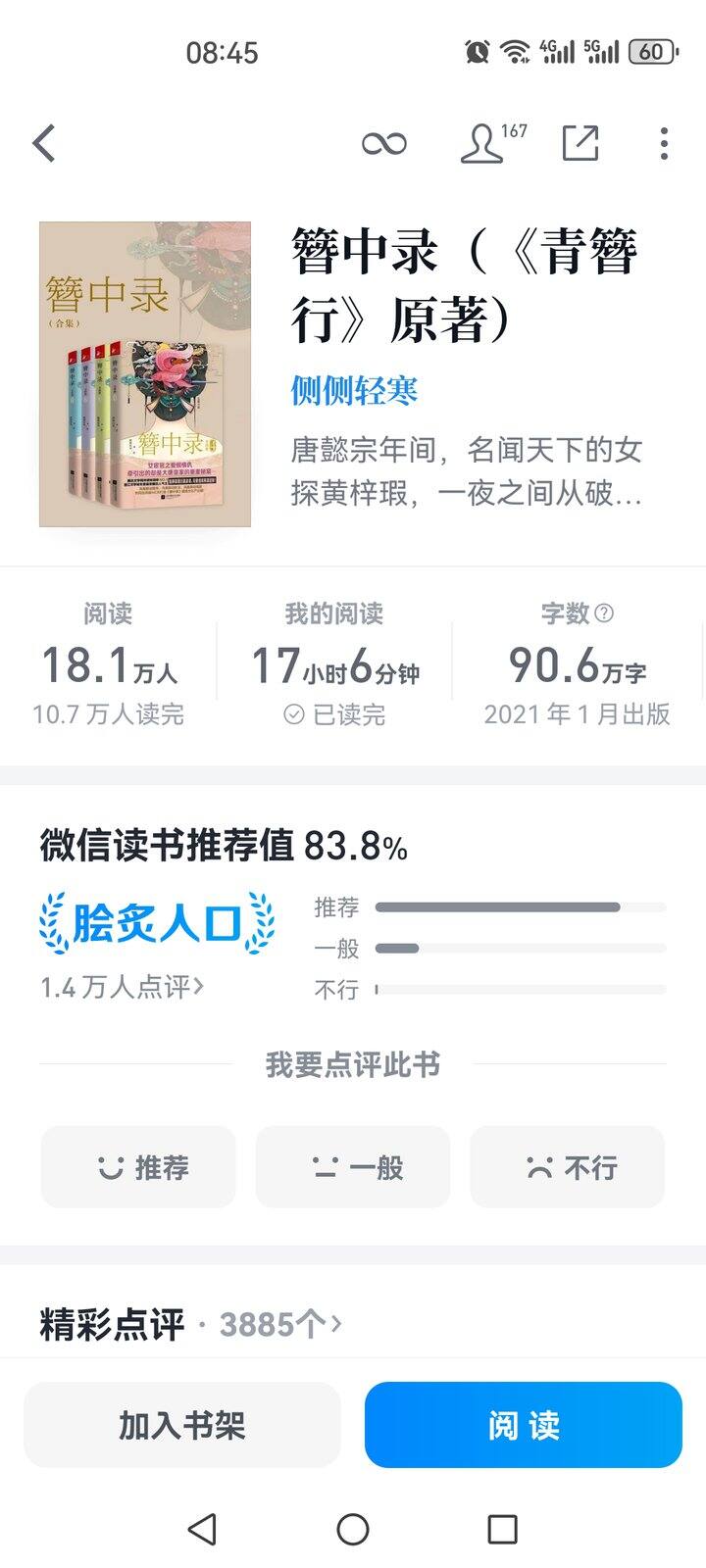Image resolution: width=706 pixels, height=1568 pixels.
Task: Open all 3885 精彩点评 reviews
Action: tap(280, 1325)
